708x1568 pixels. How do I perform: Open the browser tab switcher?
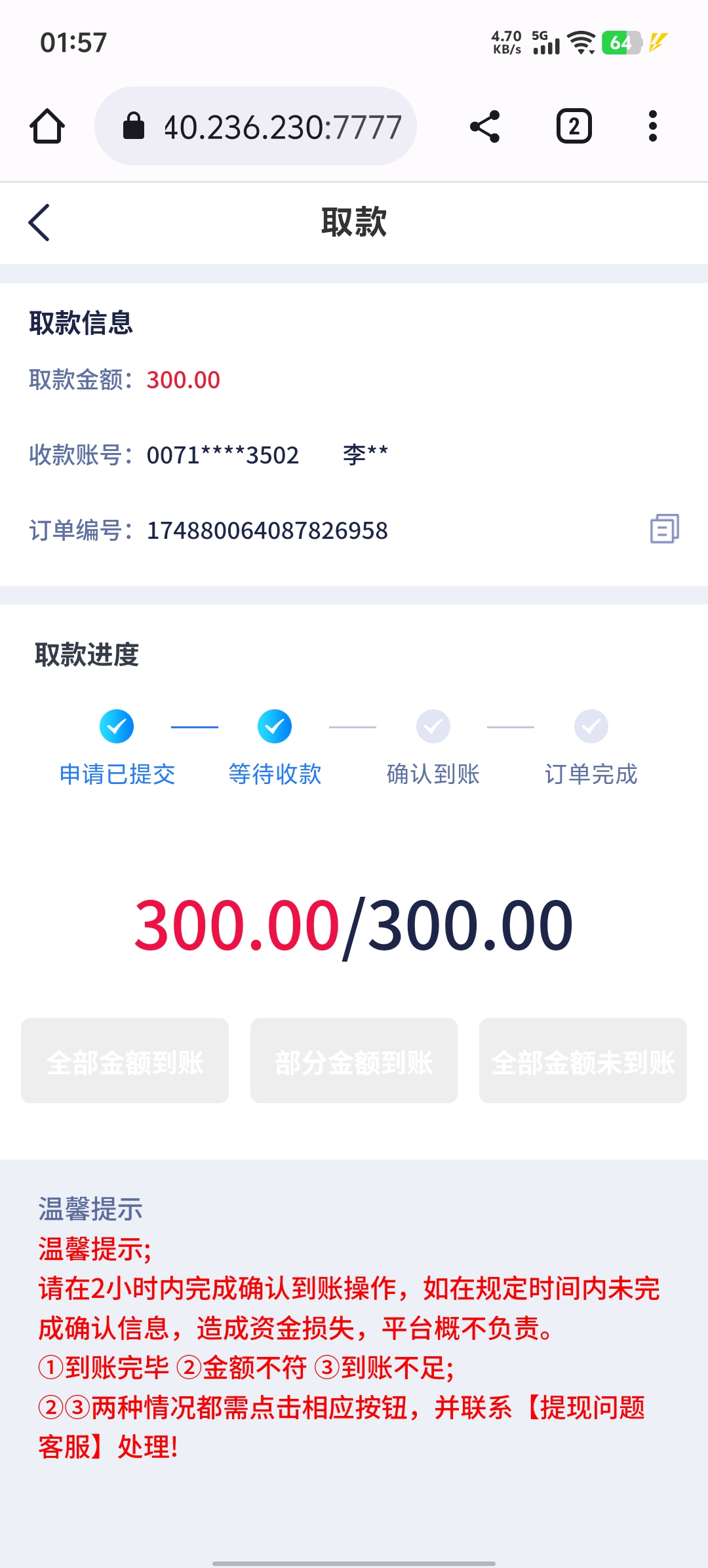coord(574,127)
